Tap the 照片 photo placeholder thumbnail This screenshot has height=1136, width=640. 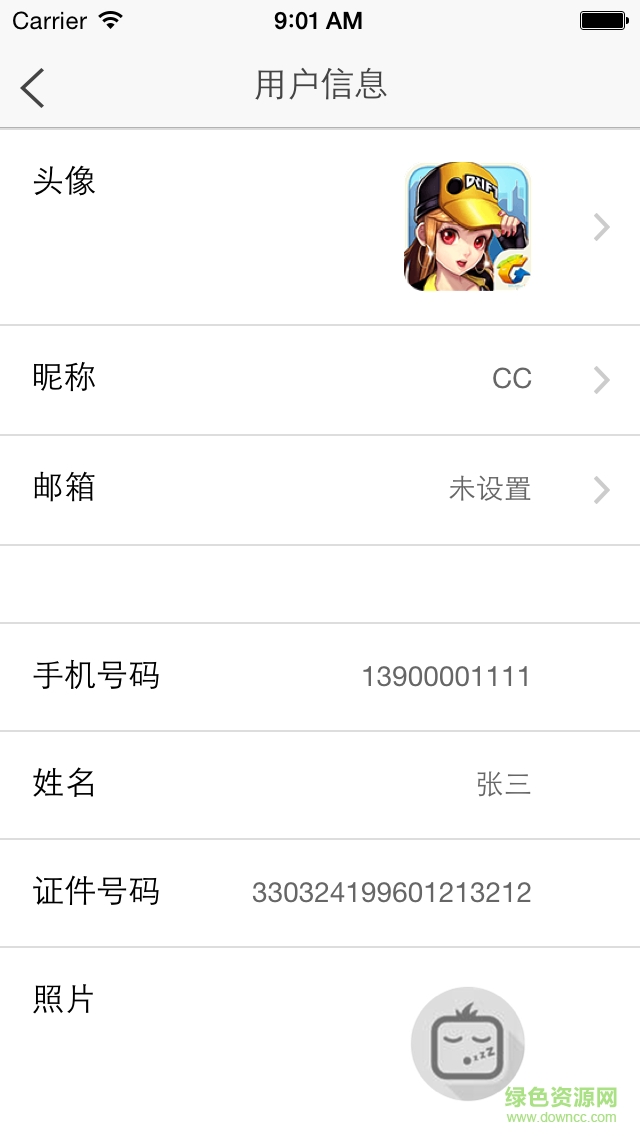point(467,1044)
